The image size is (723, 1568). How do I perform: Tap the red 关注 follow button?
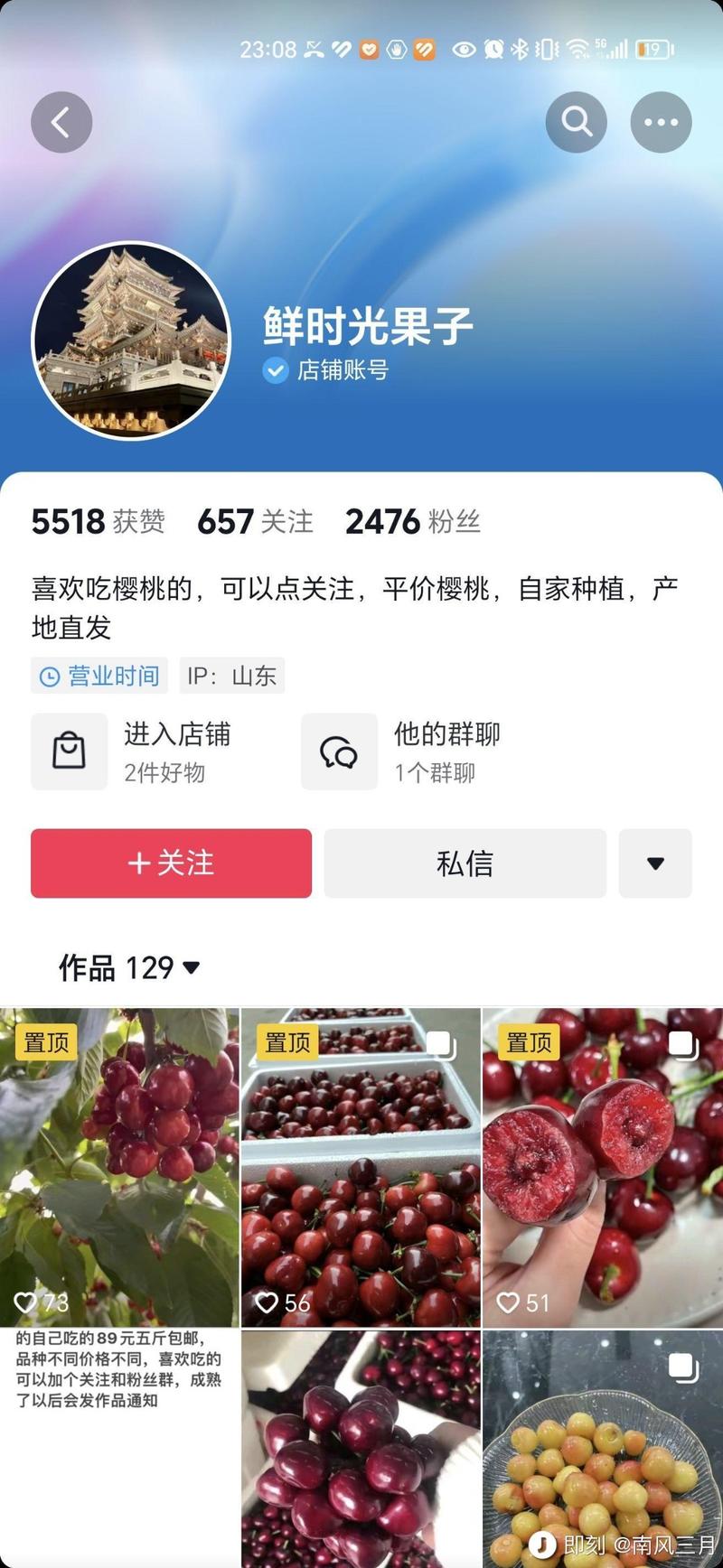click(171, 863)
